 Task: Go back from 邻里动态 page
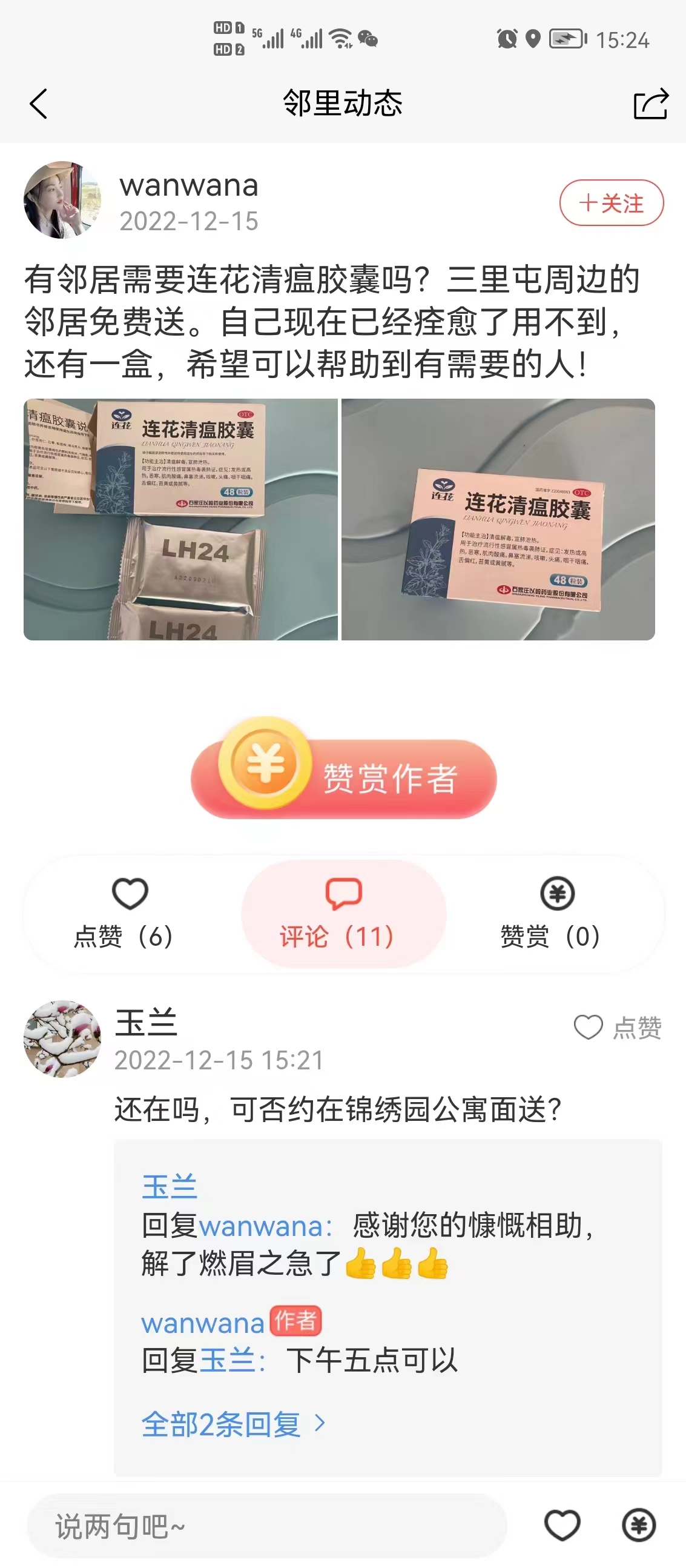(x=38, y=104)
